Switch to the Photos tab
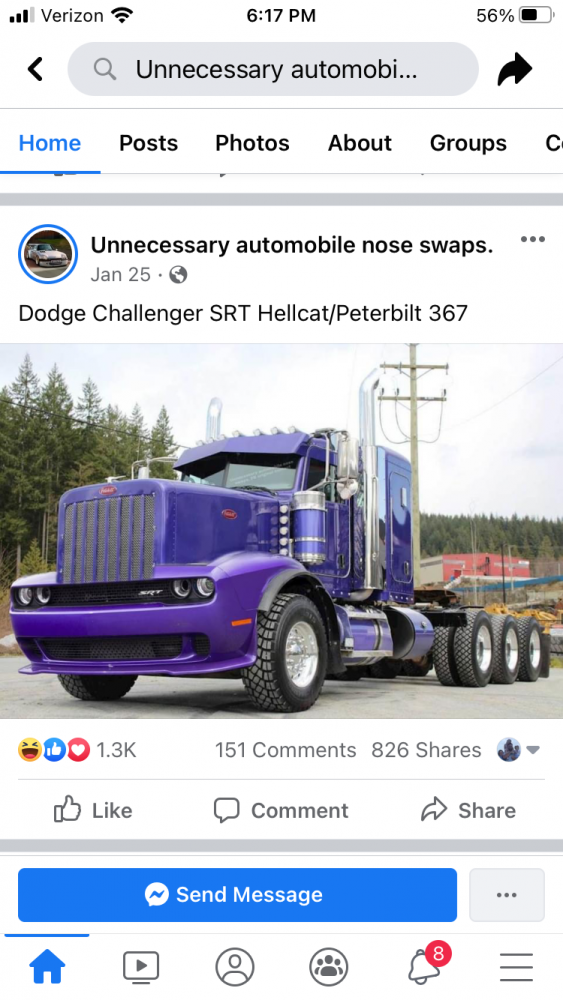This screenshot has width=563, height=1000. click(252, 143)
